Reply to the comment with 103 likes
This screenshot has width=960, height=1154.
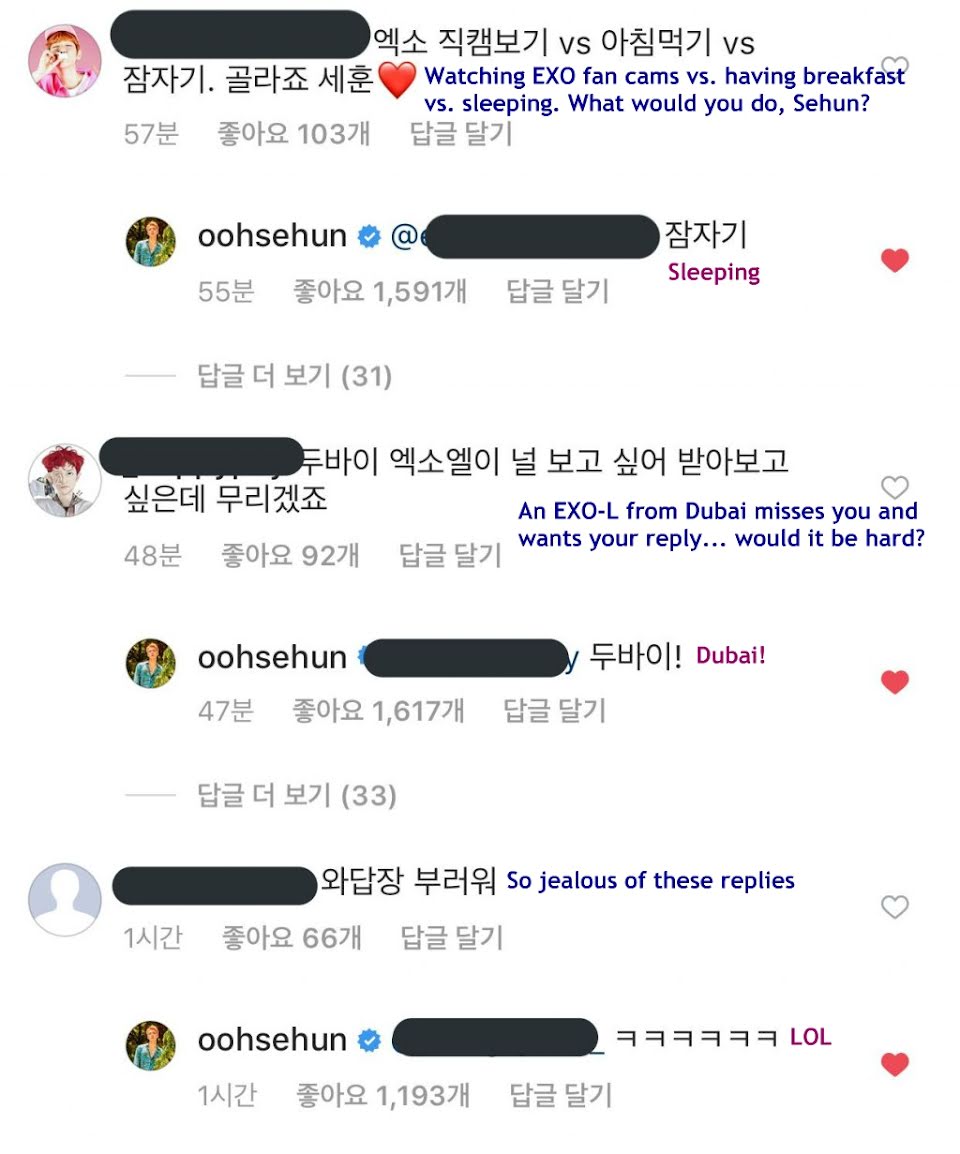pos(460,134)
